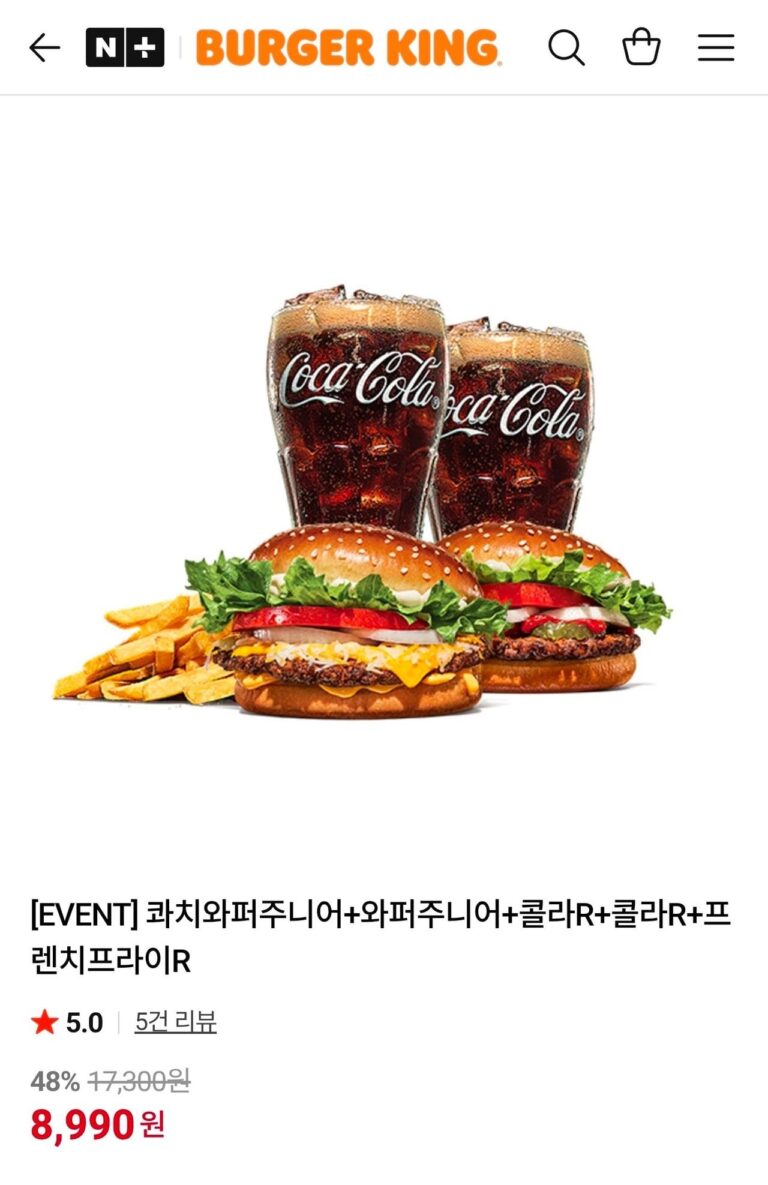This screenshot has height=1185, width=768.
Task: Open the hamburger menu
Action: (x=716, y=47)
